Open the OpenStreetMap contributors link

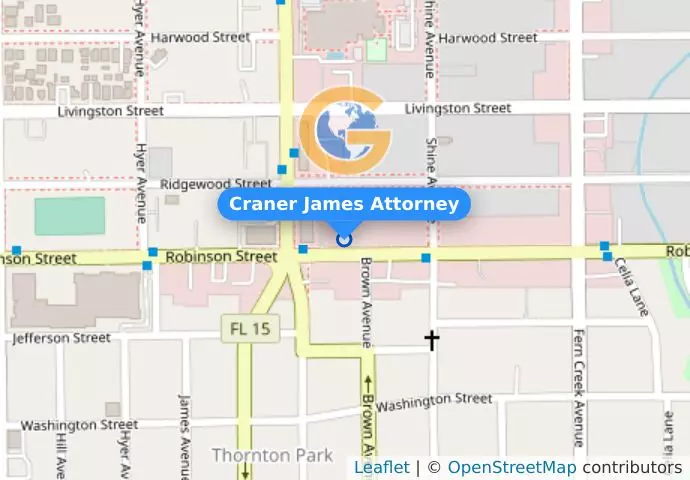(511, 467)
